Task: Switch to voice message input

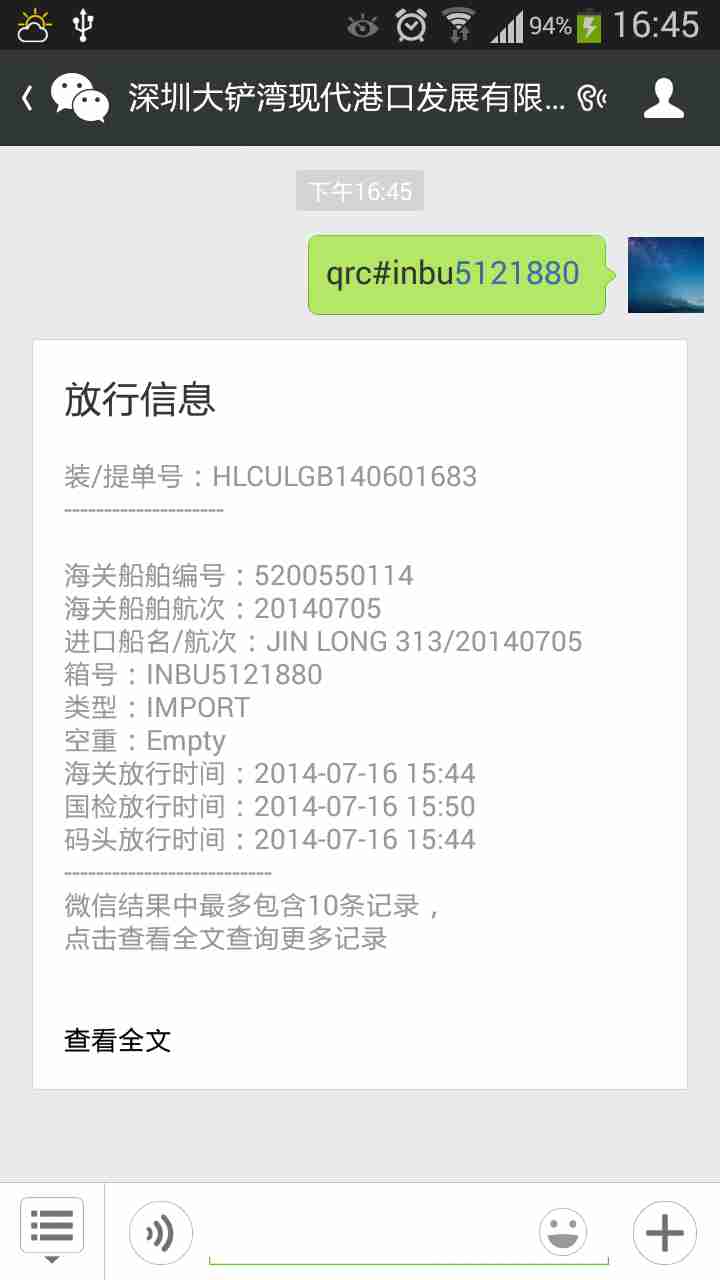Action: [160, 1232]
